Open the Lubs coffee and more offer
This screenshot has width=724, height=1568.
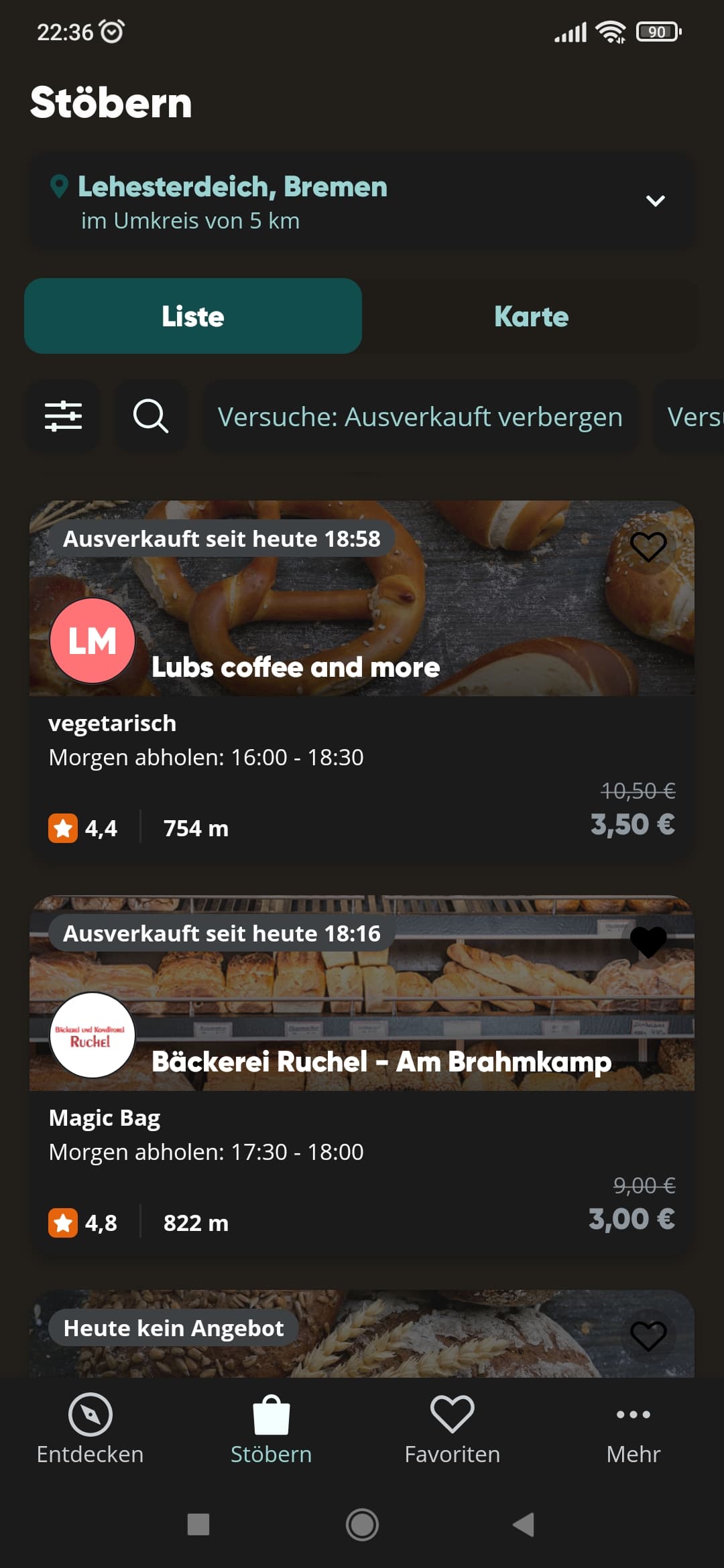coord(362,757)
